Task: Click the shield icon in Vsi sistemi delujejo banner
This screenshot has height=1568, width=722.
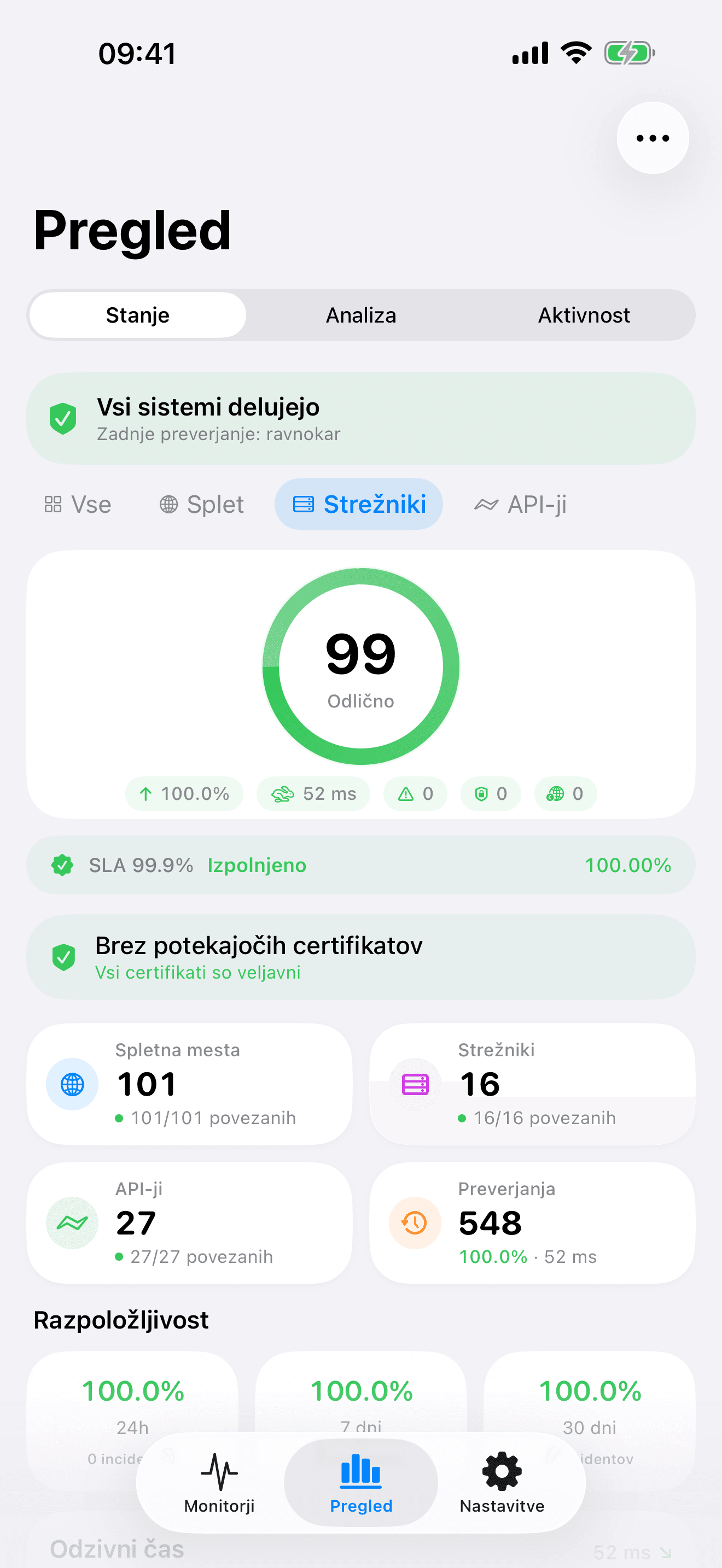Action: click(x=63, y=418)
